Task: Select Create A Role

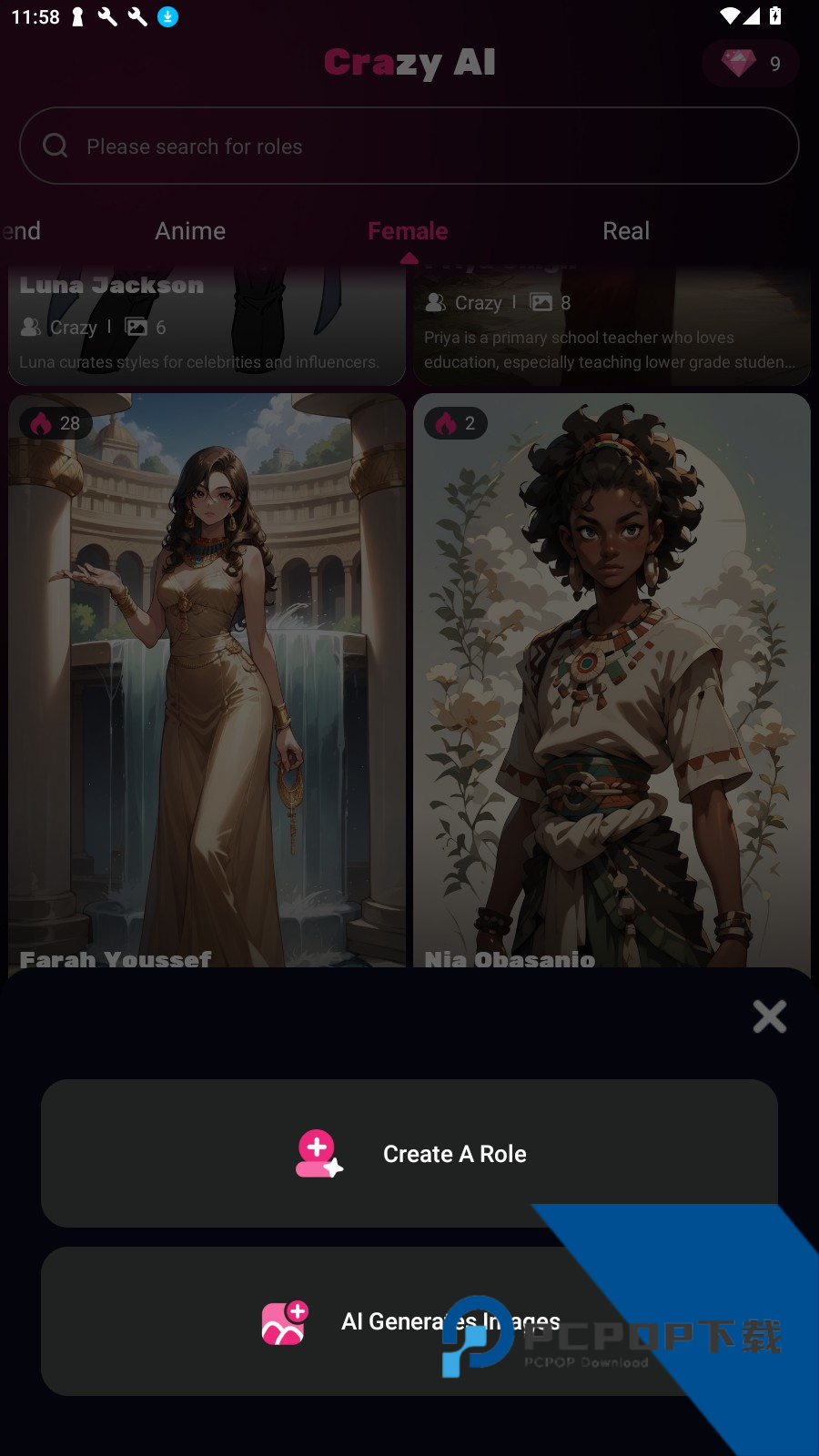Action: pos(409,1153)
